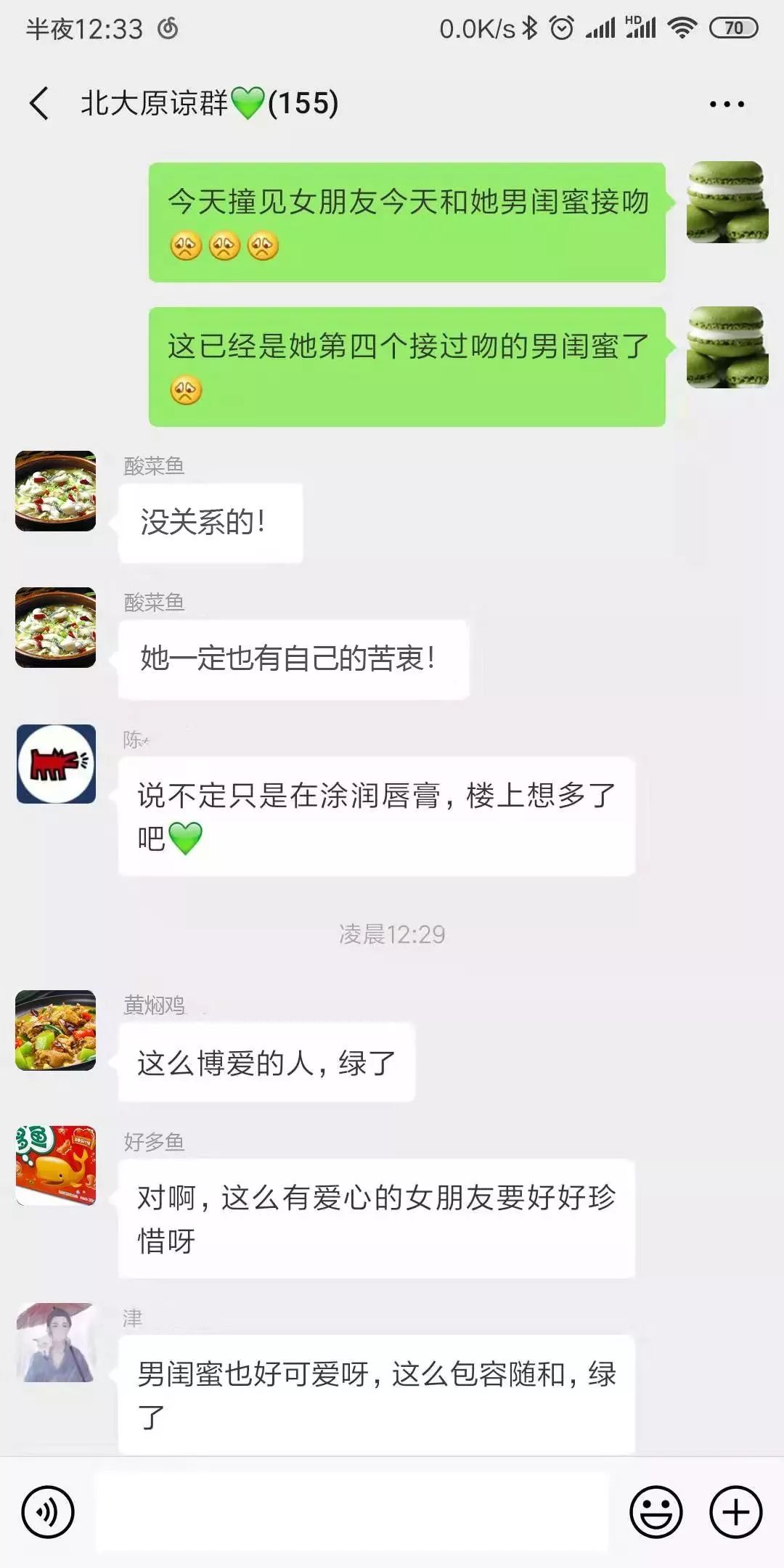Tap the back arrow to leave chat
The image size is (784, 1568).
(40, 103)
